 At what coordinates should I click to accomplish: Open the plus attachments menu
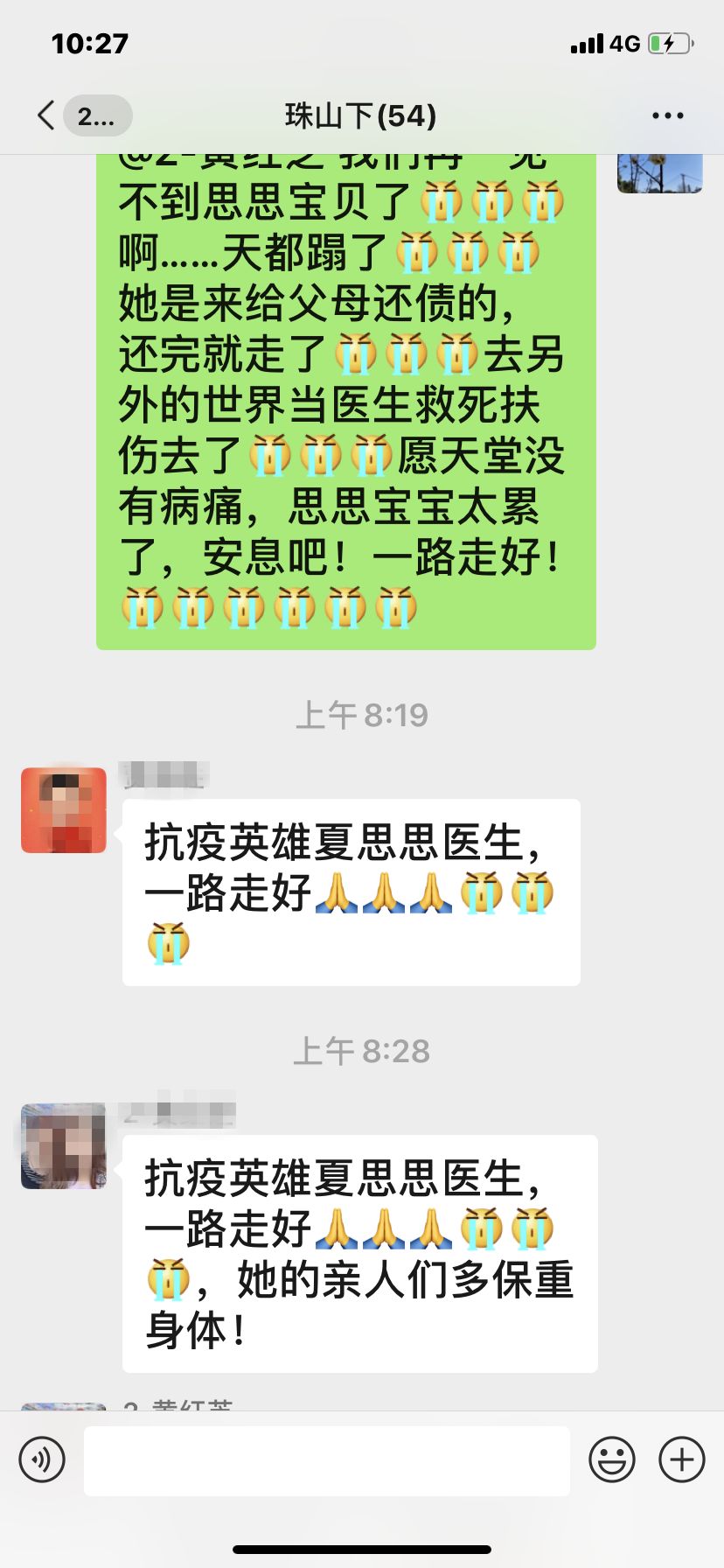click(x=682, y=1459)
